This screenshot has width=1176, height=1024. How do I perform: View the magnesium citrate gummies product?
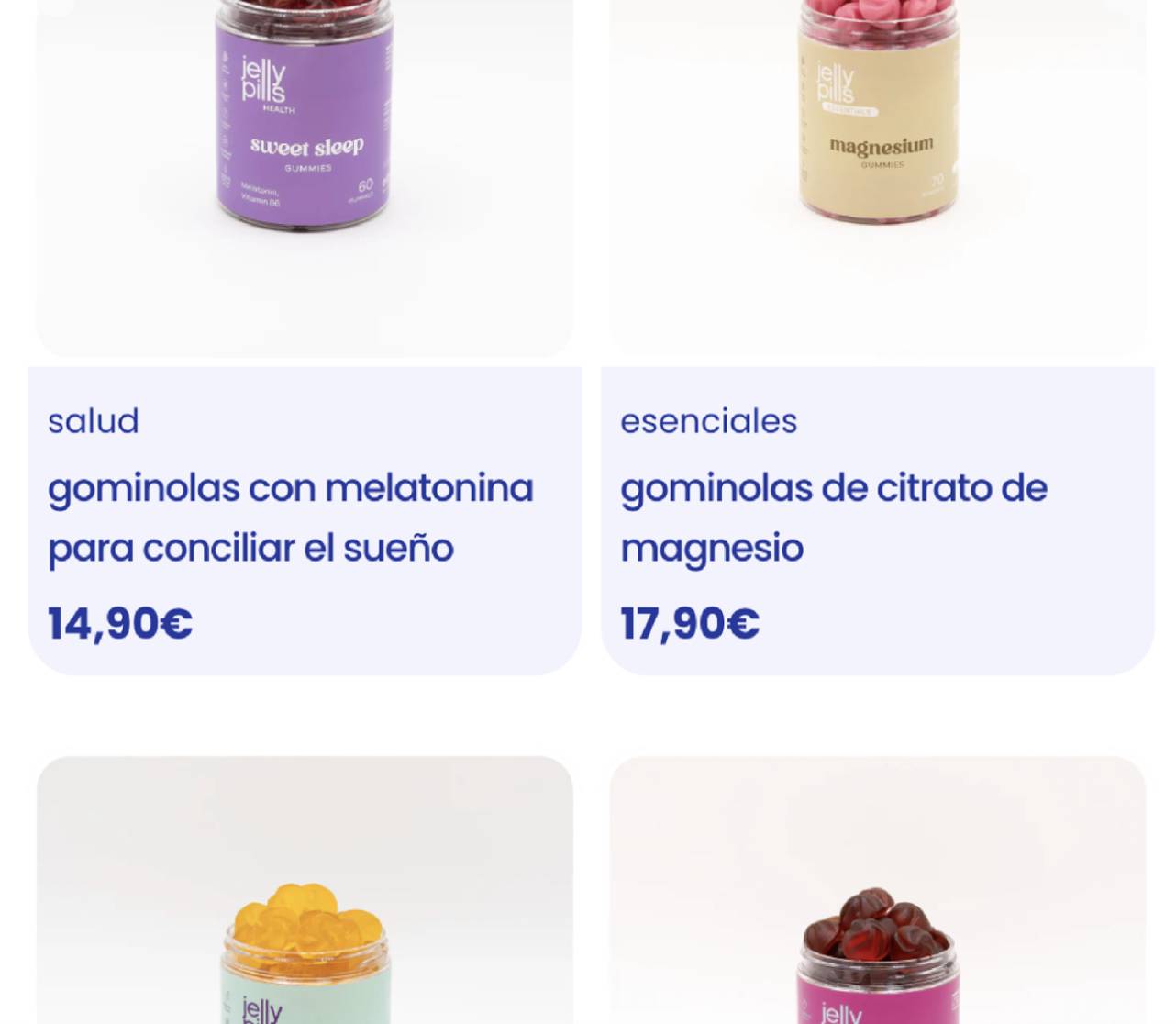click(833, 518)
